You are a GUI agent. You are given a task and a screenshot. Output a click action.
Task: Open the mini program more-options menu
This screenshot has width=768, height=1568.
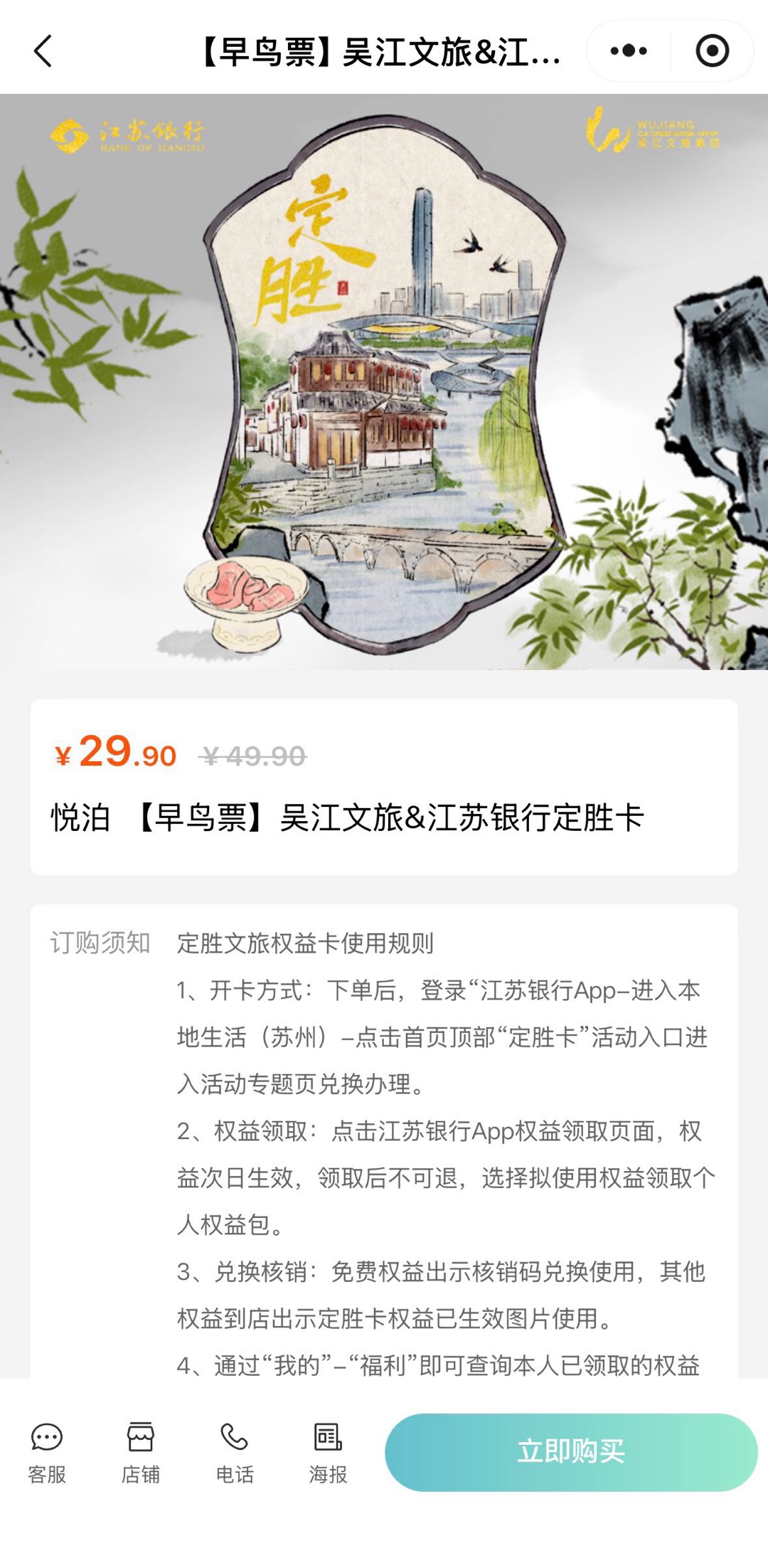point(629,51)
